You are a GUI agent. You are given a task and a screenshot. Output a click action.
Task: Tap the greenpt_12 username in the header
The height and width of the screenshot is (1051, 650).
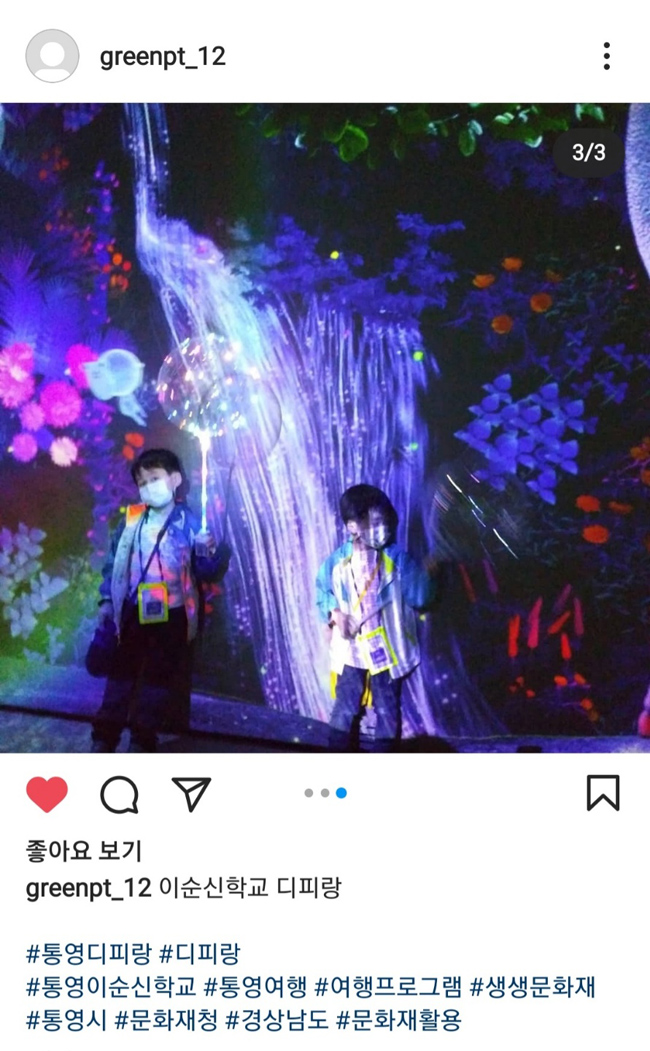point(162,57)
